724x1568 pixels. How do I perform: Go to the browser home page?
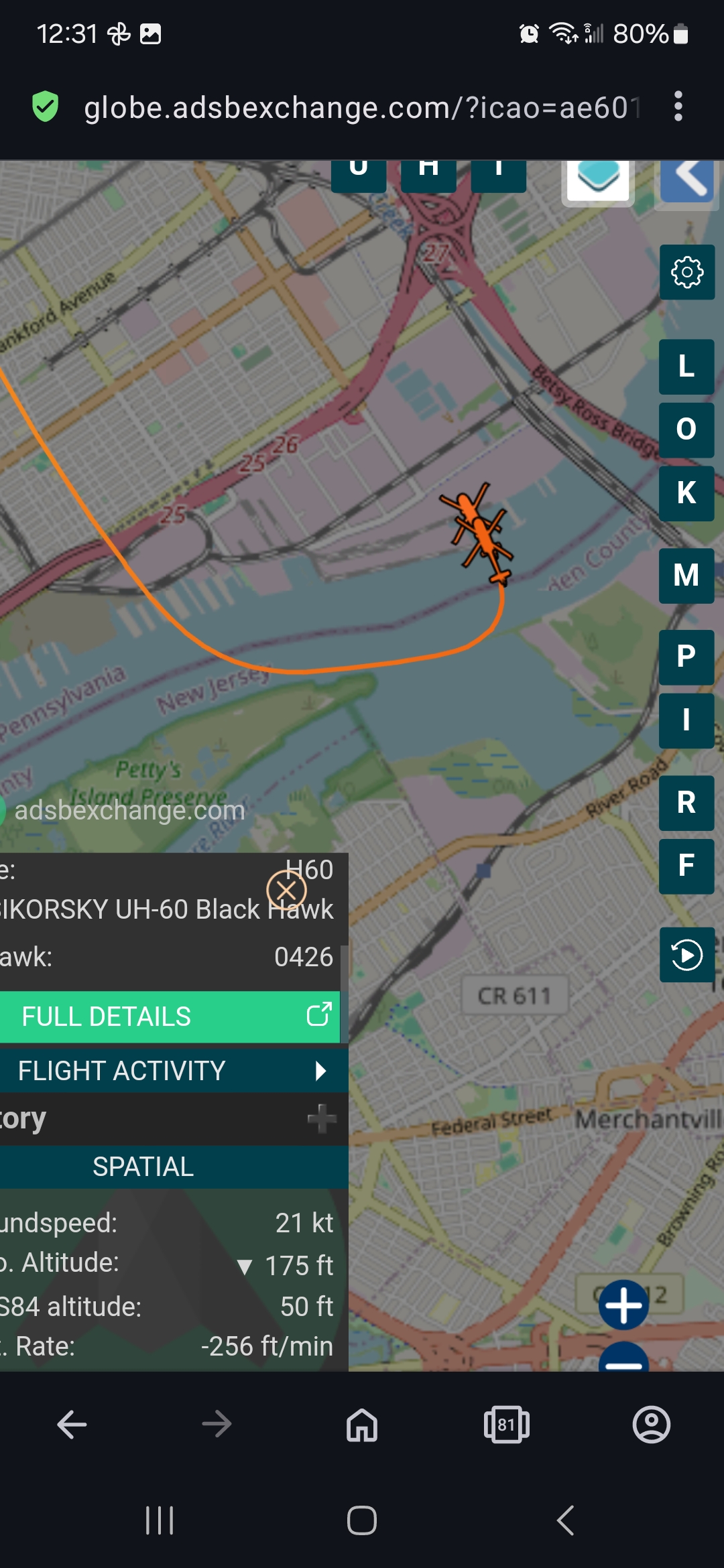point(362,1424)
